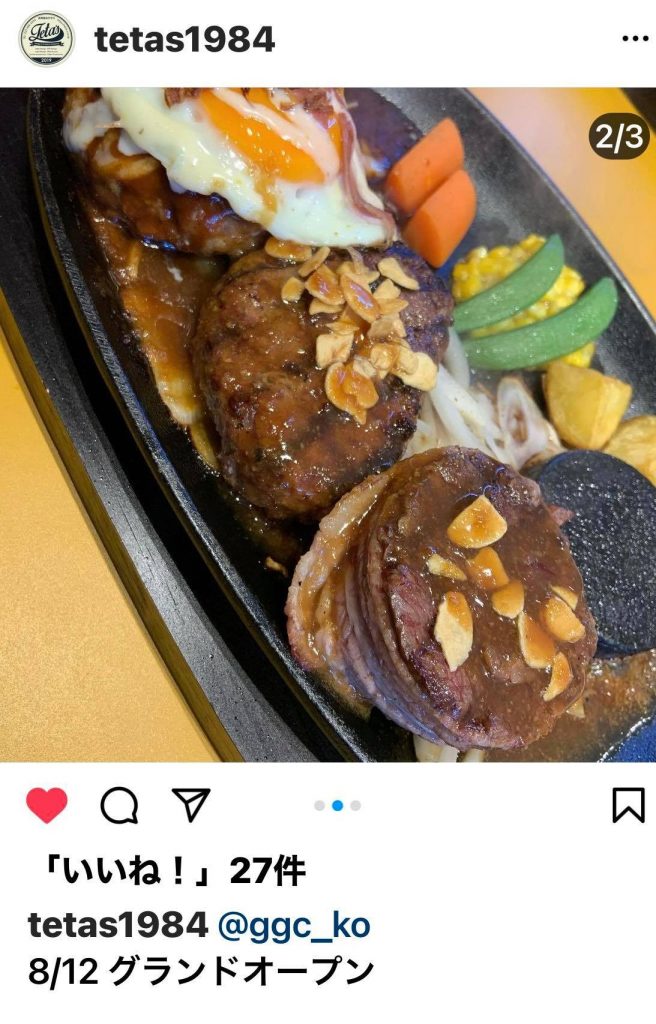Open tetas1984 username in the caption
The image size is (656, 1024).
coord(117,925)
